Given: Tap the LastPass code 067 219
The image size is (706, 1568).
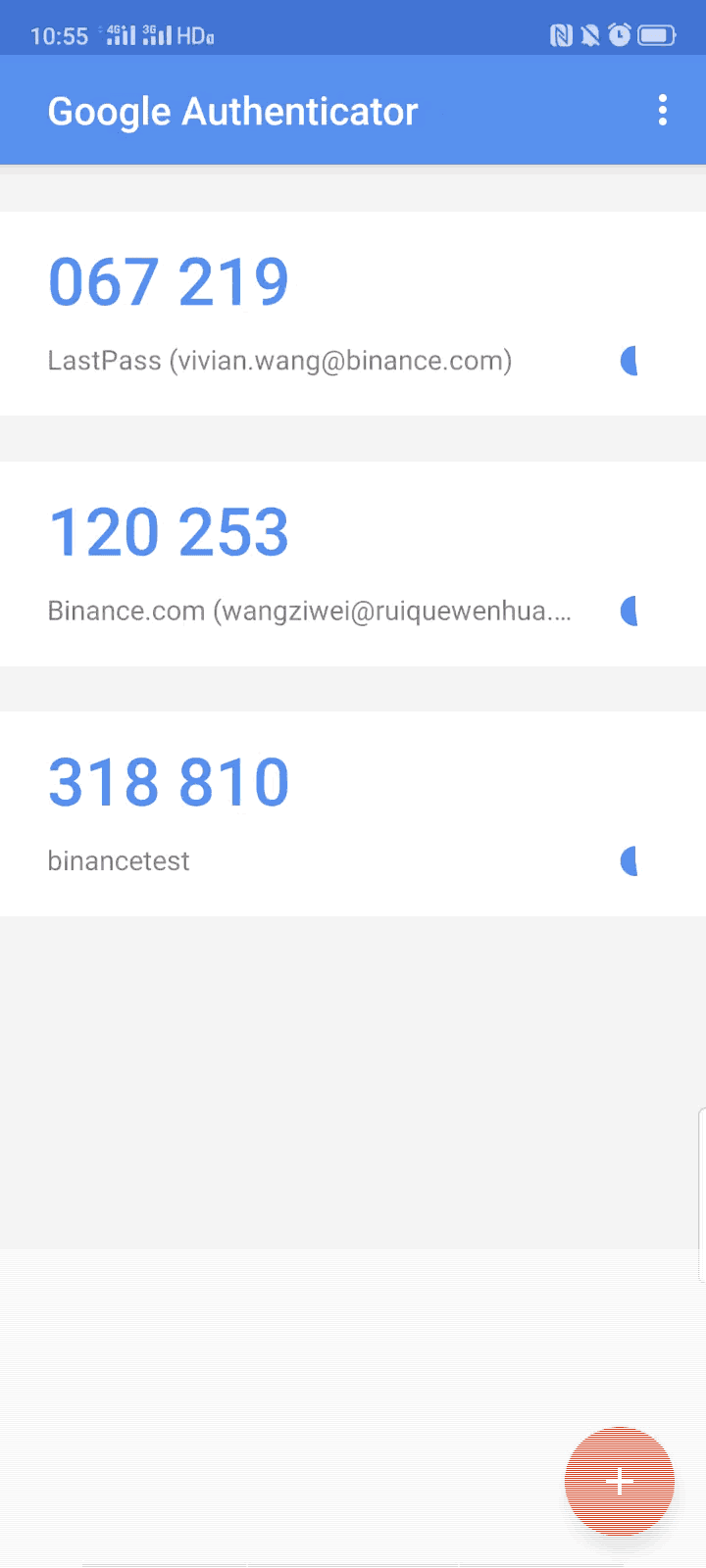Looking at the screenshot, I should 169,282.
